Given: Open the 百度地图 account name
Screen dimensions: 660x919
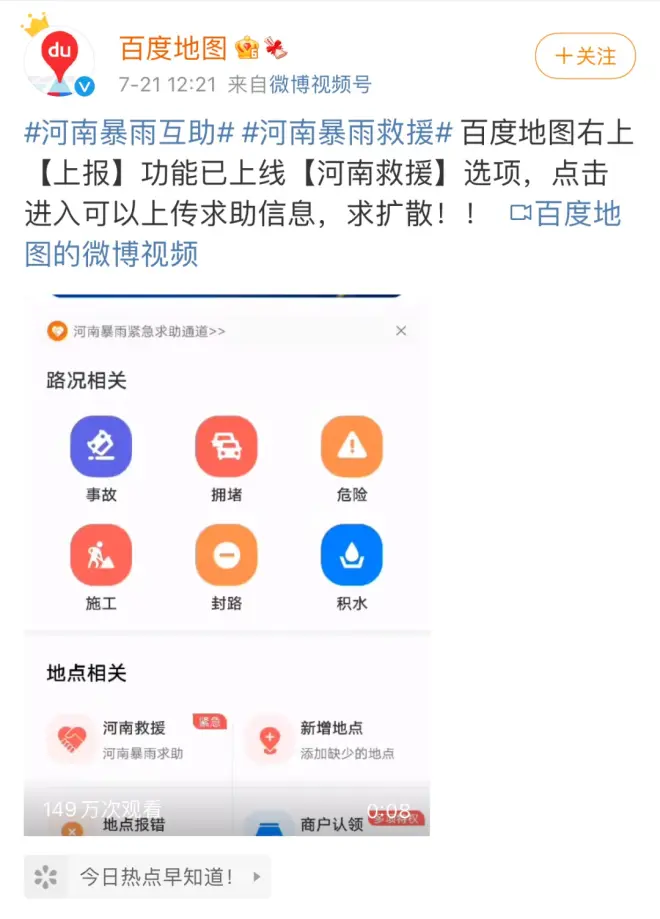Looking at the screenshot, I should point(173,47).
